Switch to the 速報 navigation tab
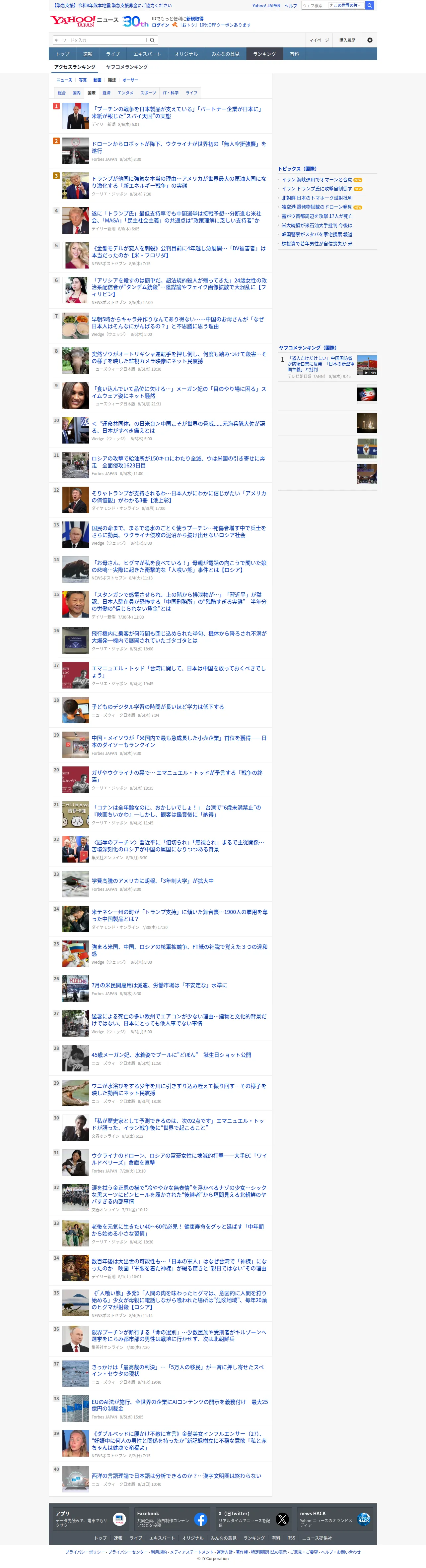This screenshot has width=426, height=1568. pyautogui.click(x=88, y=54)
